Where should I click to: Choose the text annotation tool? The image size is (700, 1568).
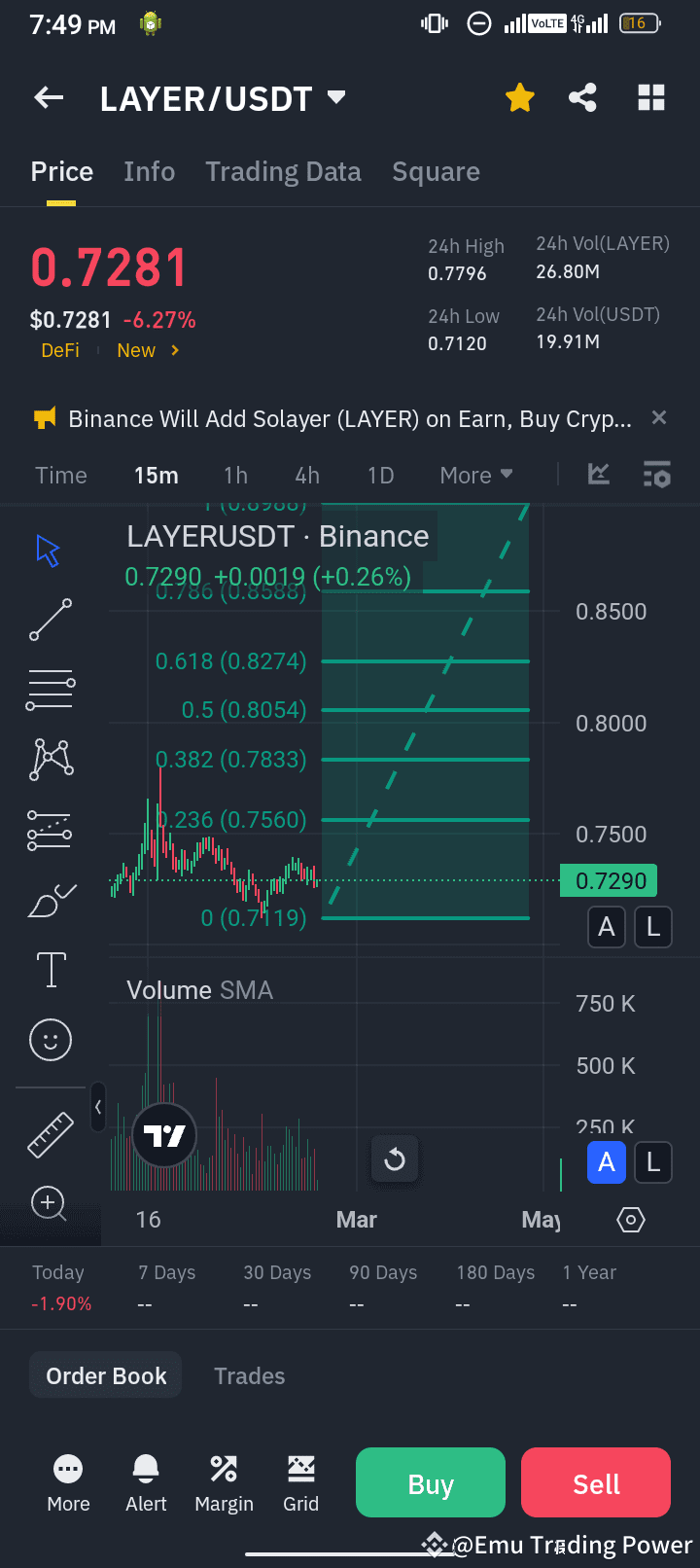coord(49,970)
